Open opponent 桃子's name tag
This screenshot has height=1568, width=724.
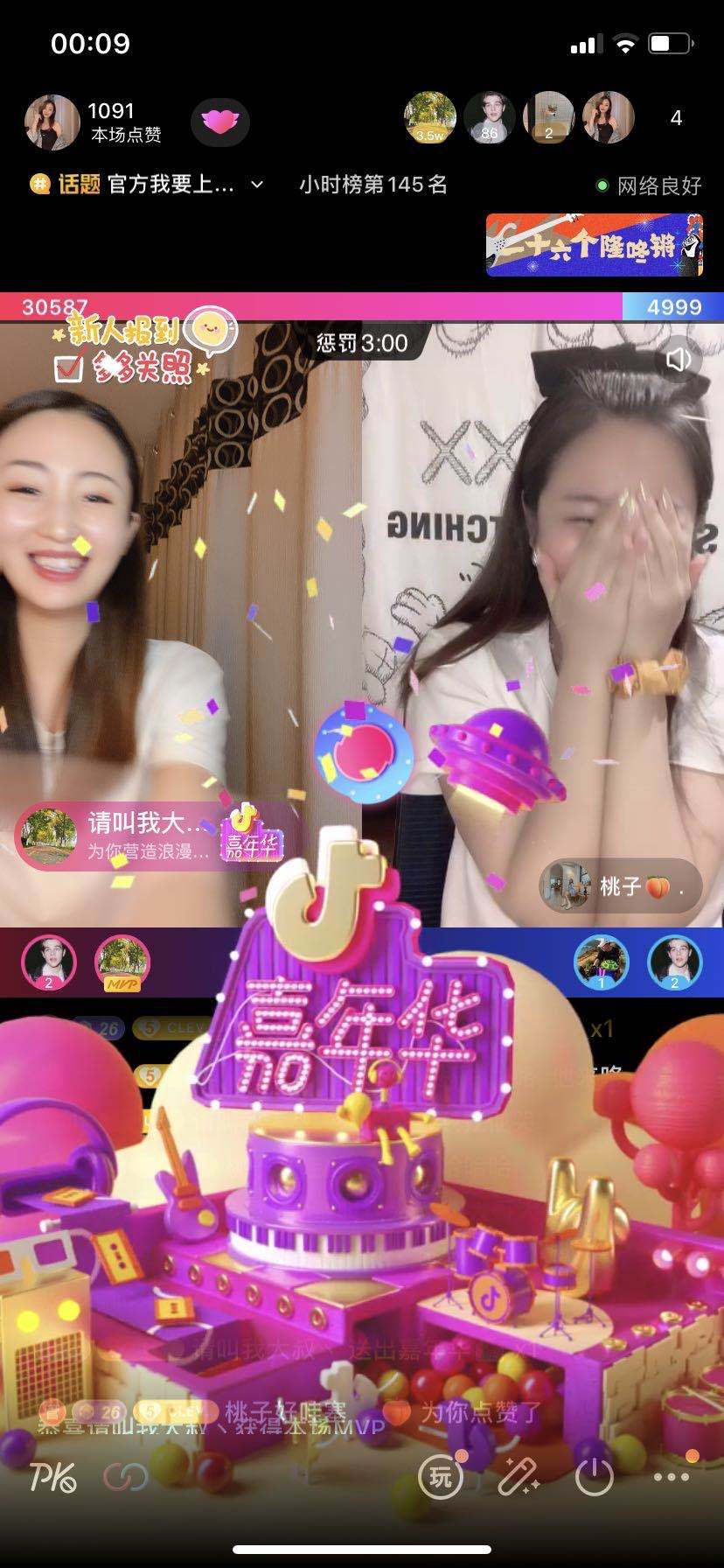[621, 886]
